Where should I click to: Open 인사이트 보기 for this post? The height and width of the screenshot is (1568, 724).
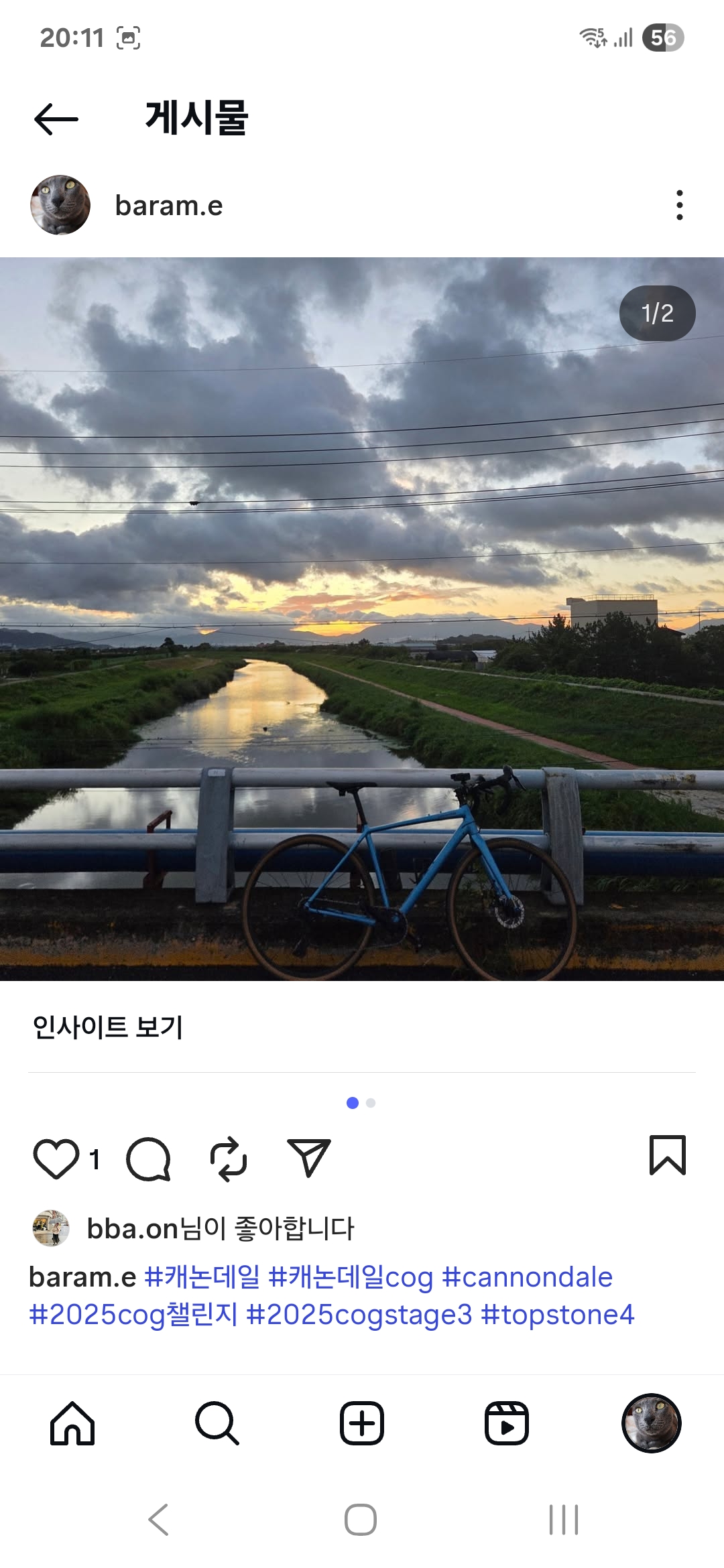click(108, 1027)
